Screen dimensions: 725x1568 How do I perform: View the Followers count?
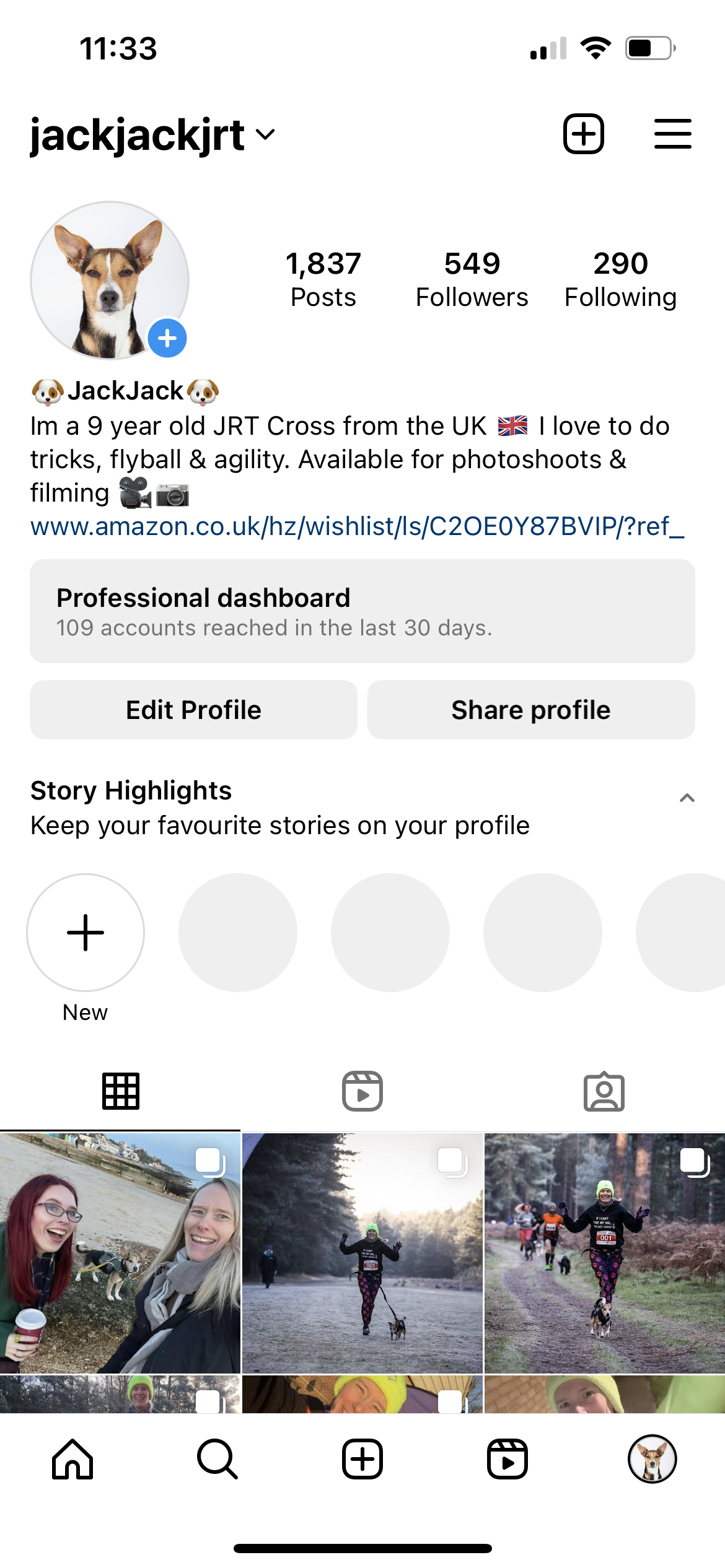pos(472,277)
